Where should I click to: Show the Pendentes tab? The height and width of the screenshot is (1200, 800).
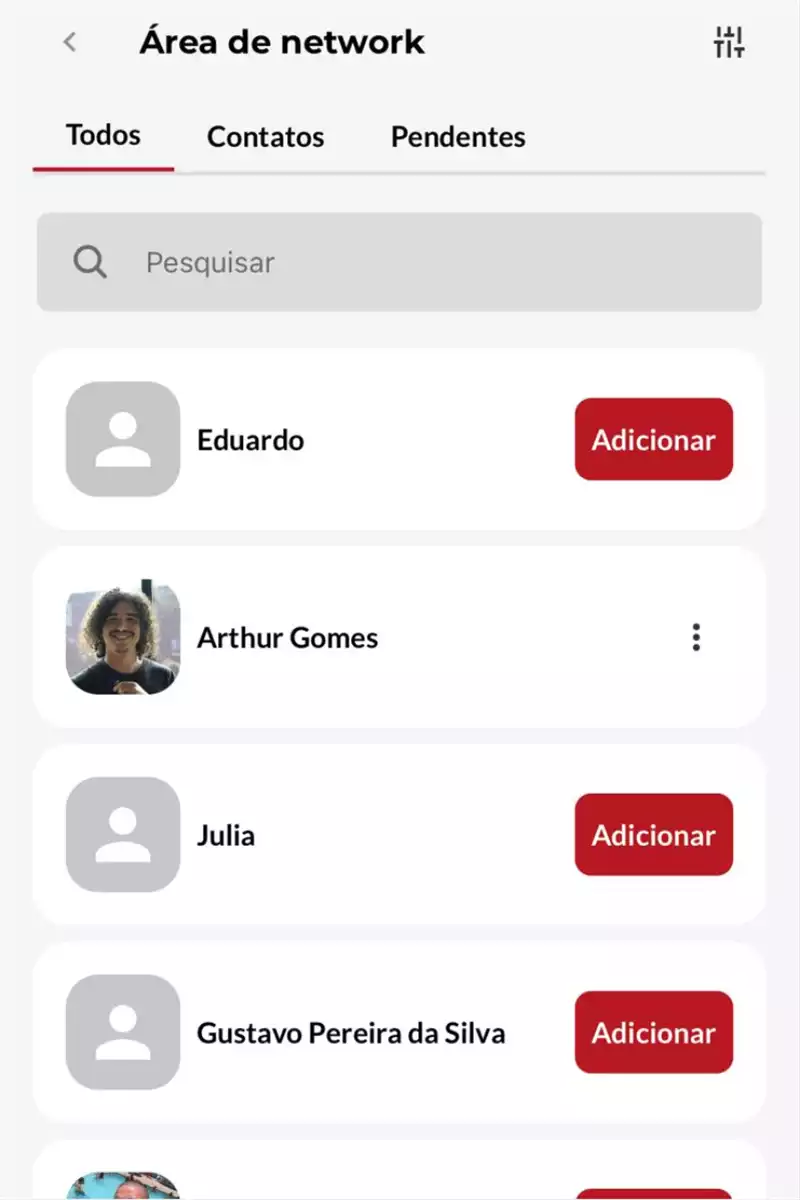pyautogui.click(x=458, y=137)
